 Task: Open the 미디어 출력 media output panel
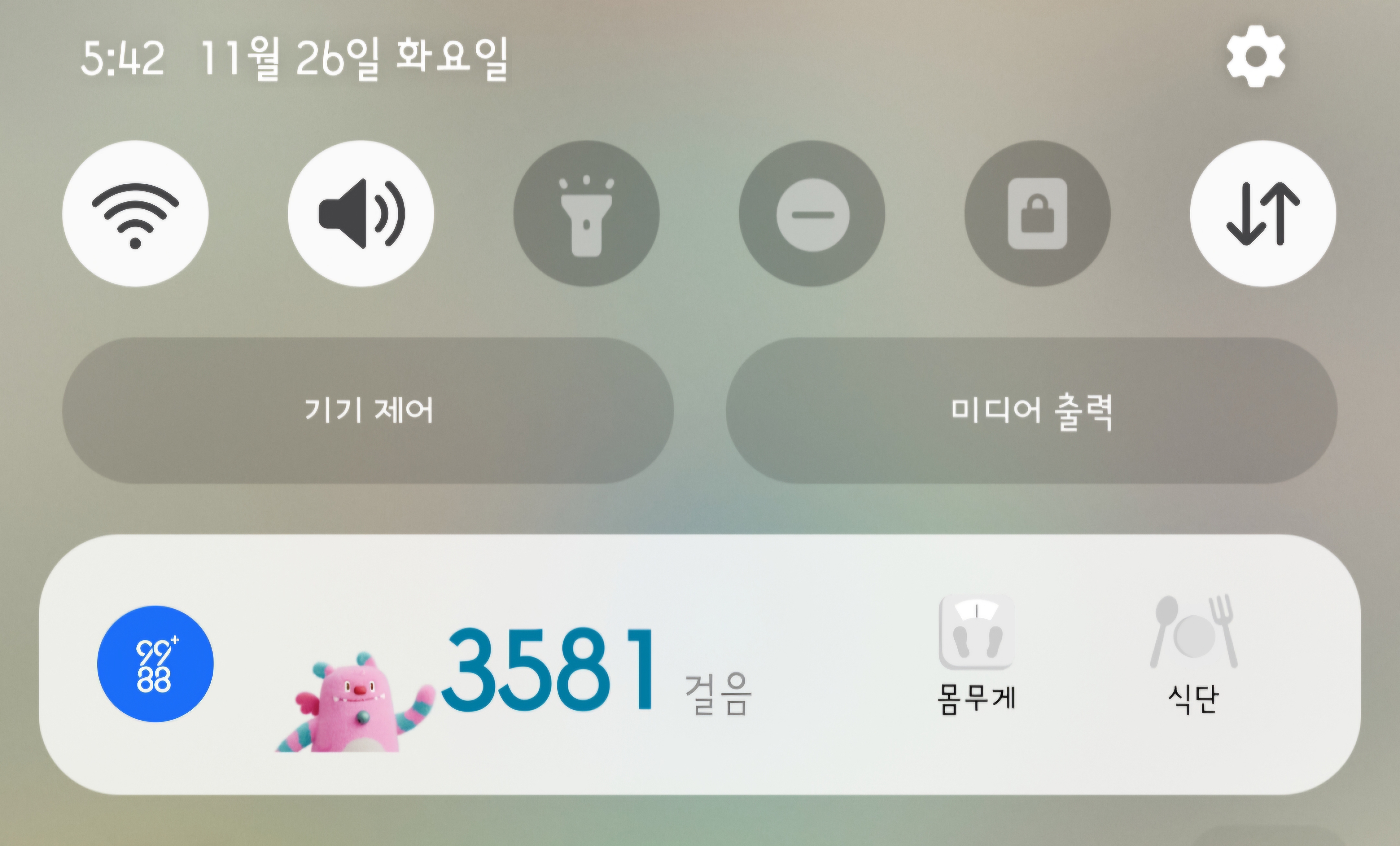coord(1031,410)
